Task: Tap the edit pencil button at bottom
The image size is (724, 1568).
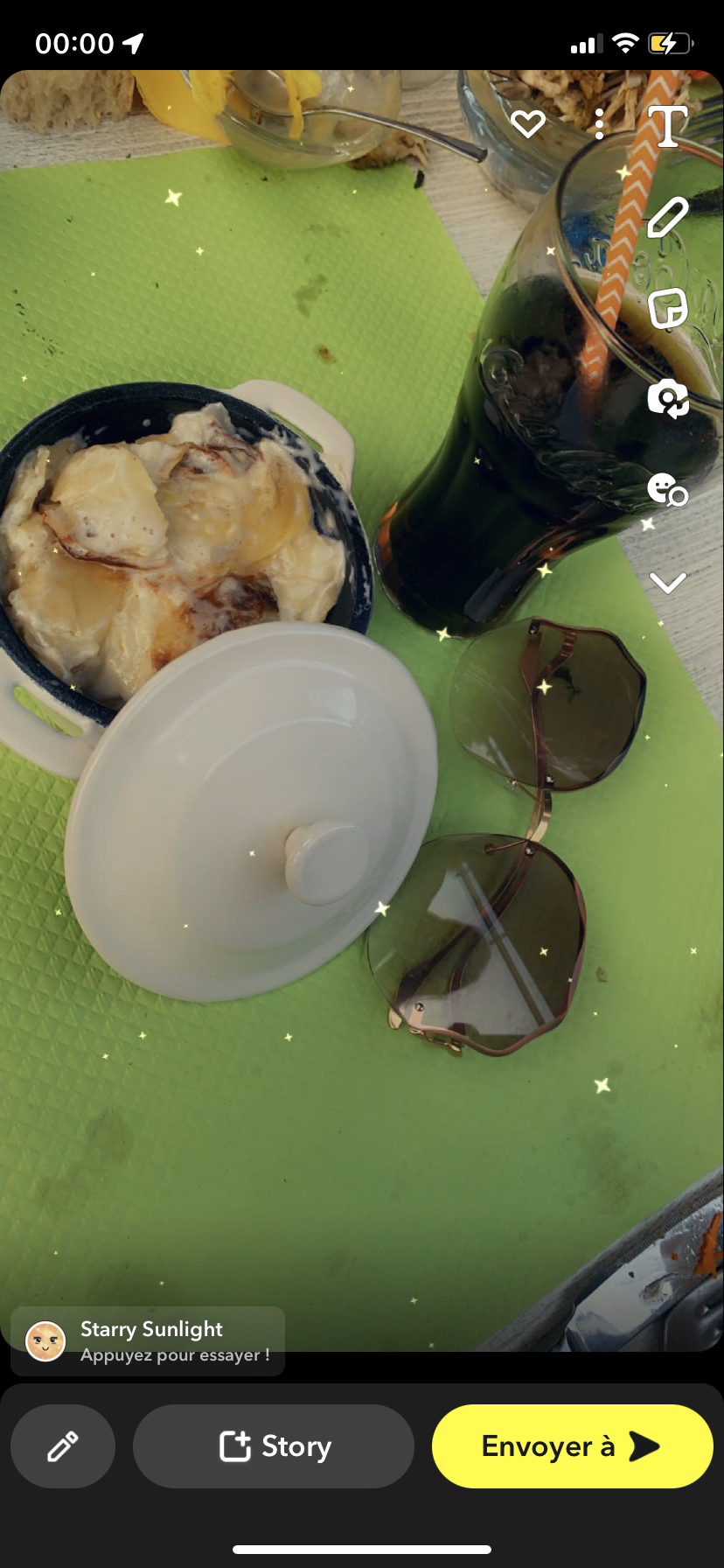Action: click(x=63, y=1446)
